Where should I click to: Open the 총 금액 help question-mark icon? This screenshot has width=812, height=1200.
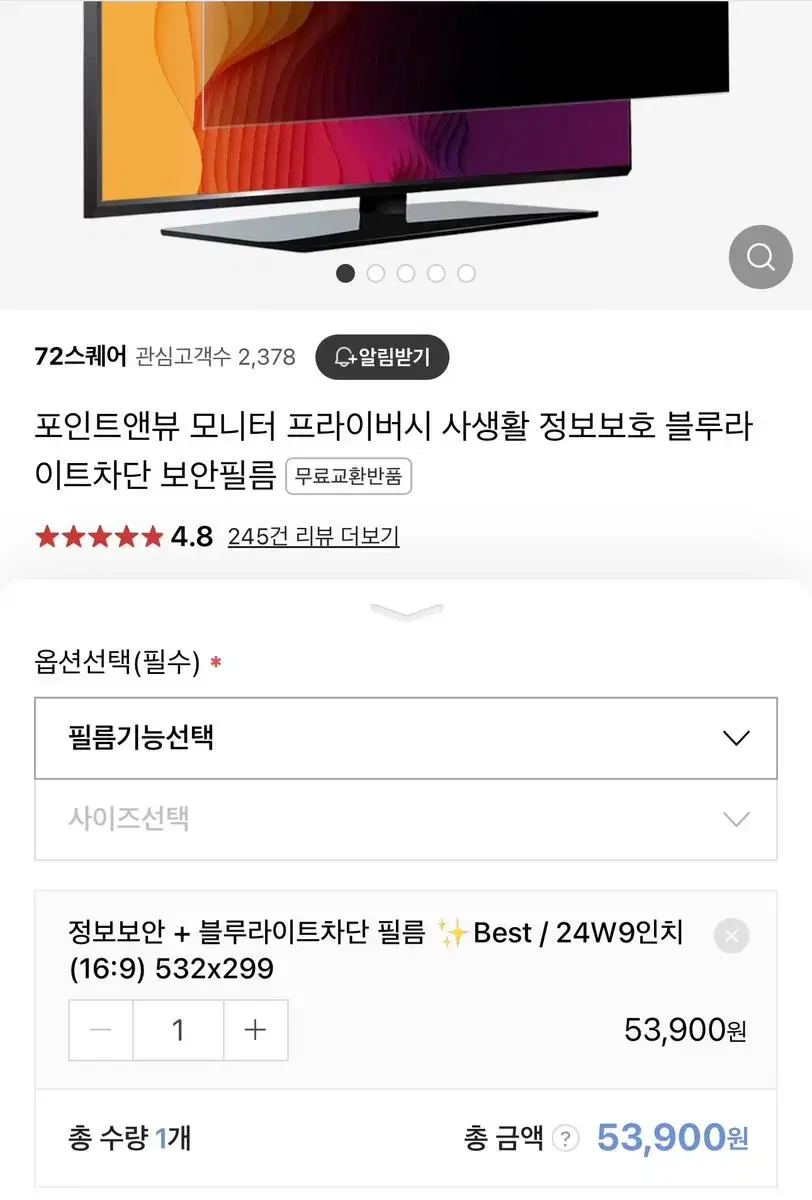coord(566,1138)
